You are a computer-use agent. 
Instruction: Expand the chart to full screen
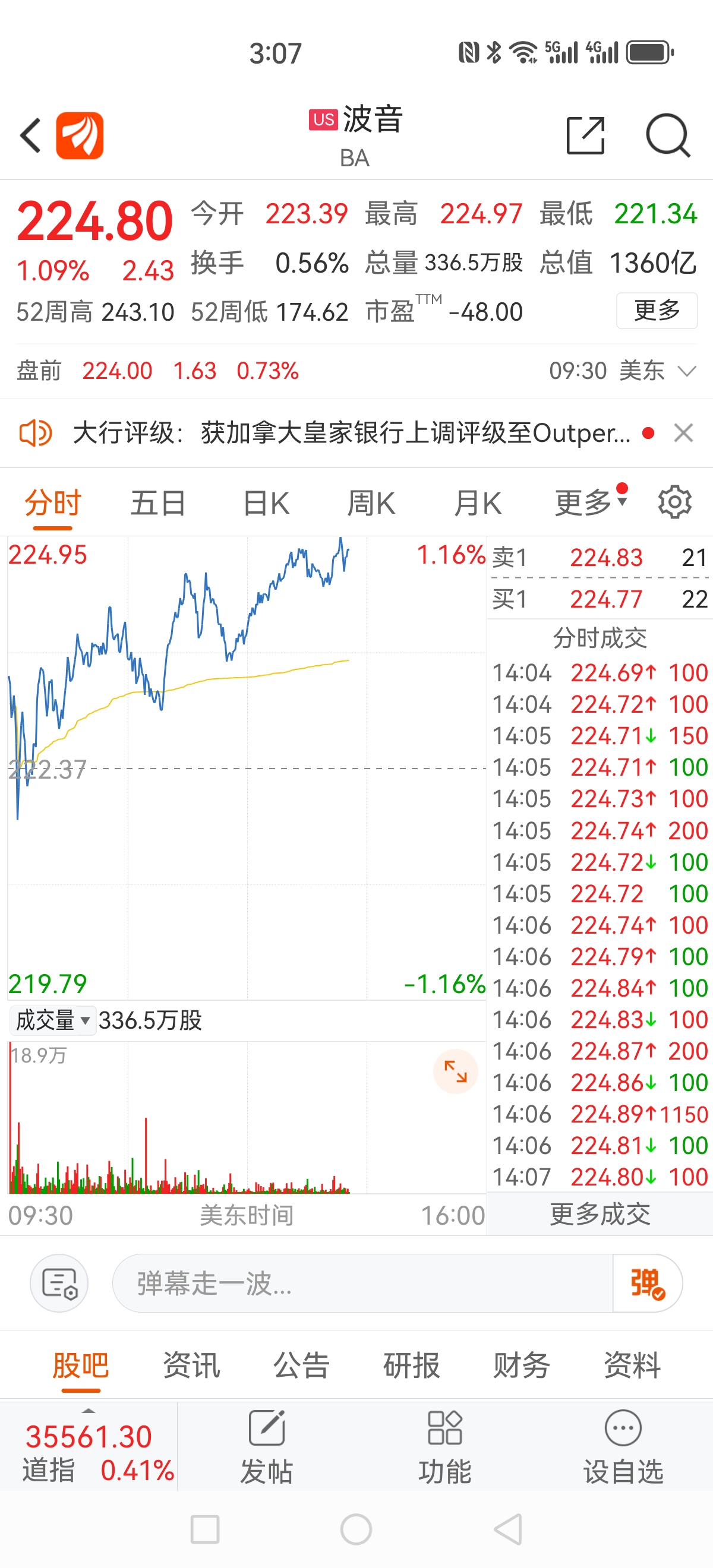click(455, 1071)
